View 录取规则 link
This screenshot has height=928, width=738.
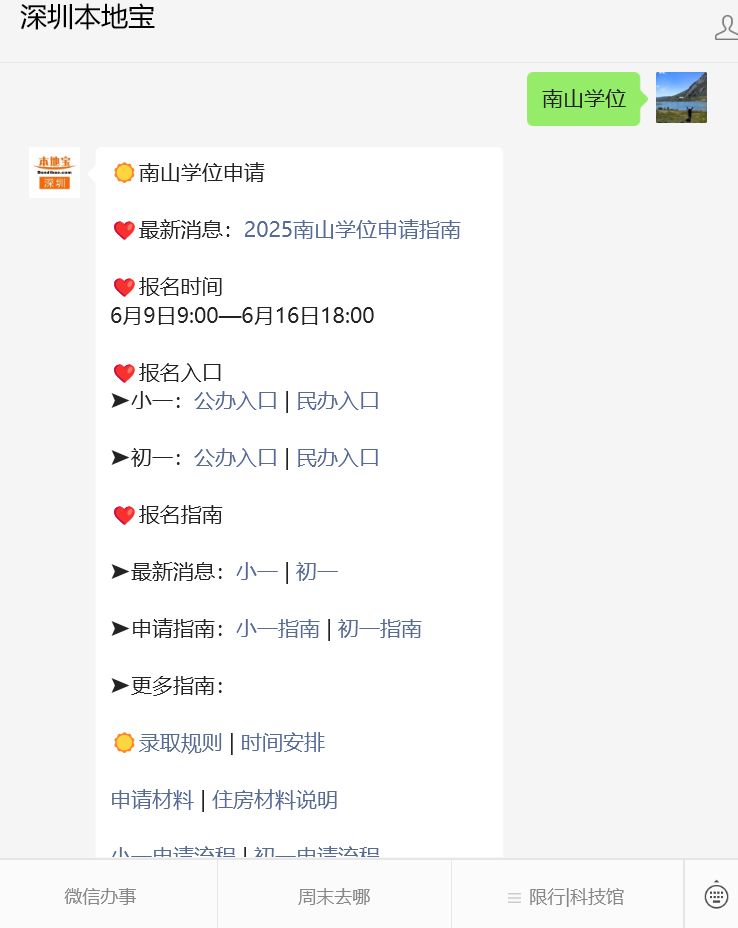pos(180,743)
